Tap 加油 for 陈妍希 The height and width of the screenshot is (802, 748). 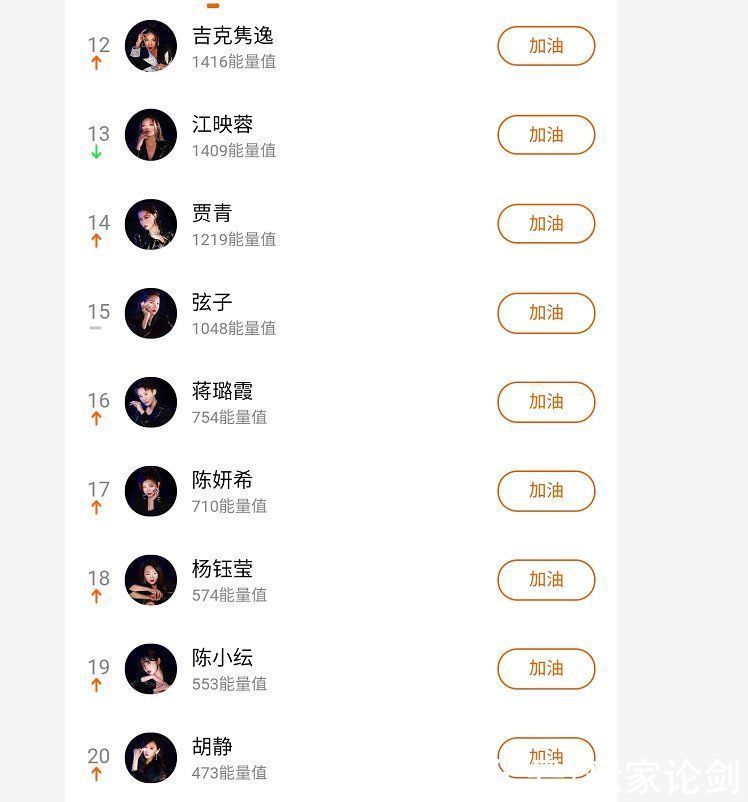point(545,491)
